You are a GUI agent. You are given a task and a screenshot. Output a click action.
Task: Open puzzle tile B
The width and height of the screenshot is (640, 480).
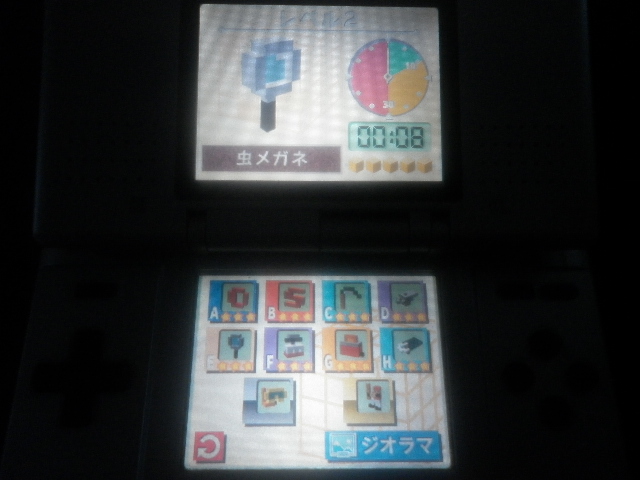tap(290, 300)
